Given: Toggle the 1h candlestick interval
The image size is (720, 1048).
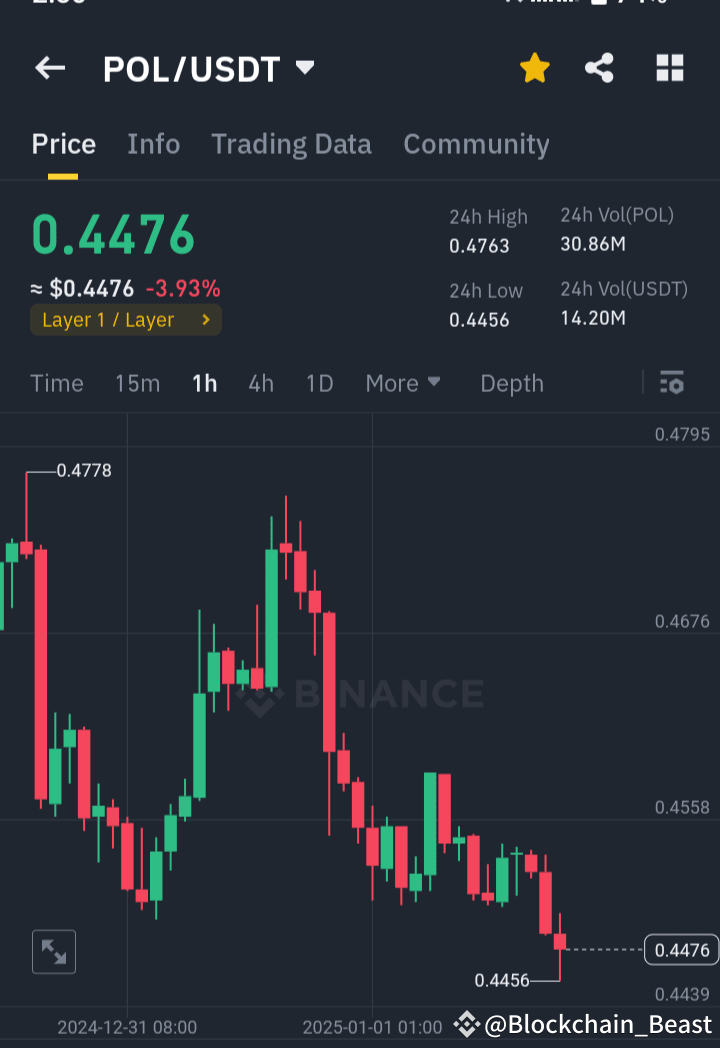Looking at the screenshot, I should 204,383.
